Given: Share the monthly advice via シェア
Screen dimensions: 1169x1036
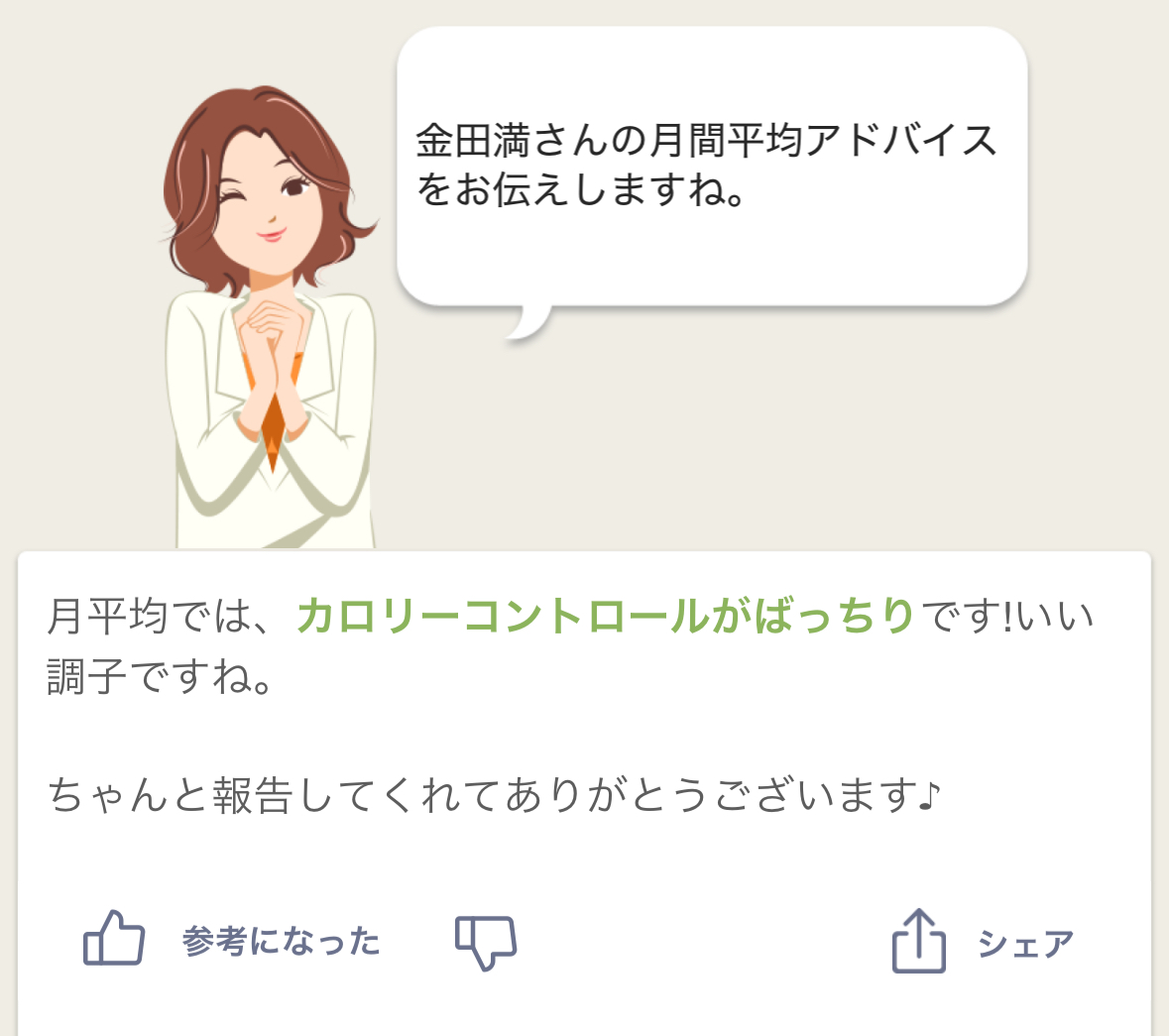Looking at the screenshot, I should (x=982, y=942).
